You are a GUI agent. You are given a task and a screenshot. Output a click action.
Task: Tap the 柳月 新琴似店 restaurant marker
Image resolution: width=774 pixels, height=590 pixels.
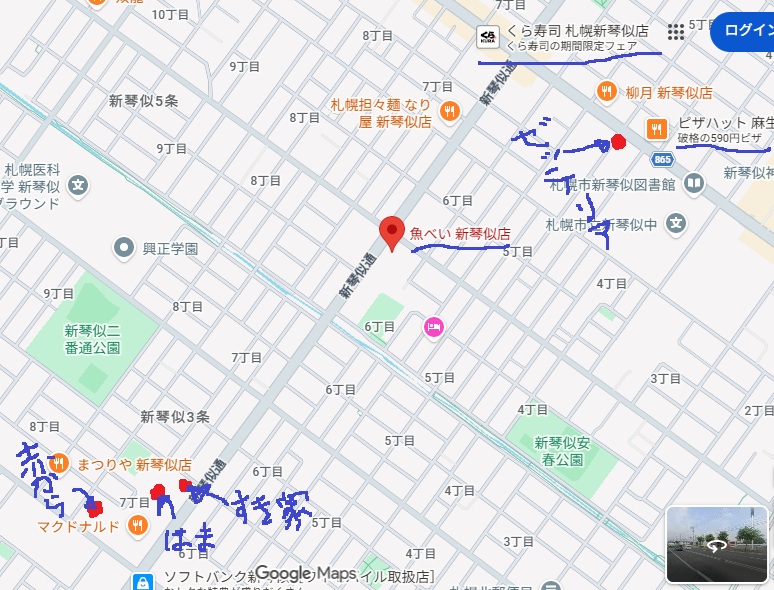click(606, 92)
